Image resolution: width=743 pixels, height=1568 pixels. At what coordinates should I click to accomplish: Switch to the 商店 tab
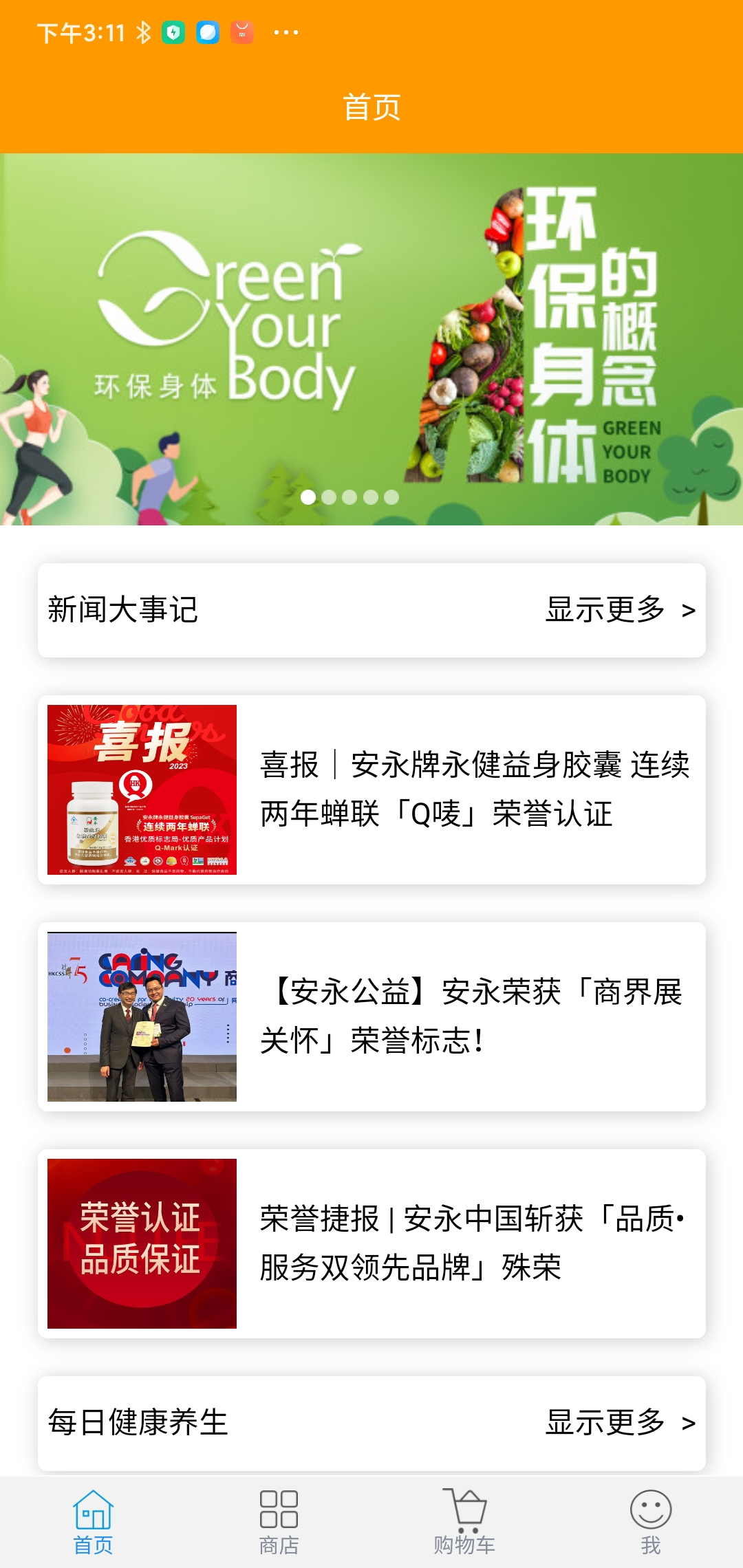pos(279,1521)
